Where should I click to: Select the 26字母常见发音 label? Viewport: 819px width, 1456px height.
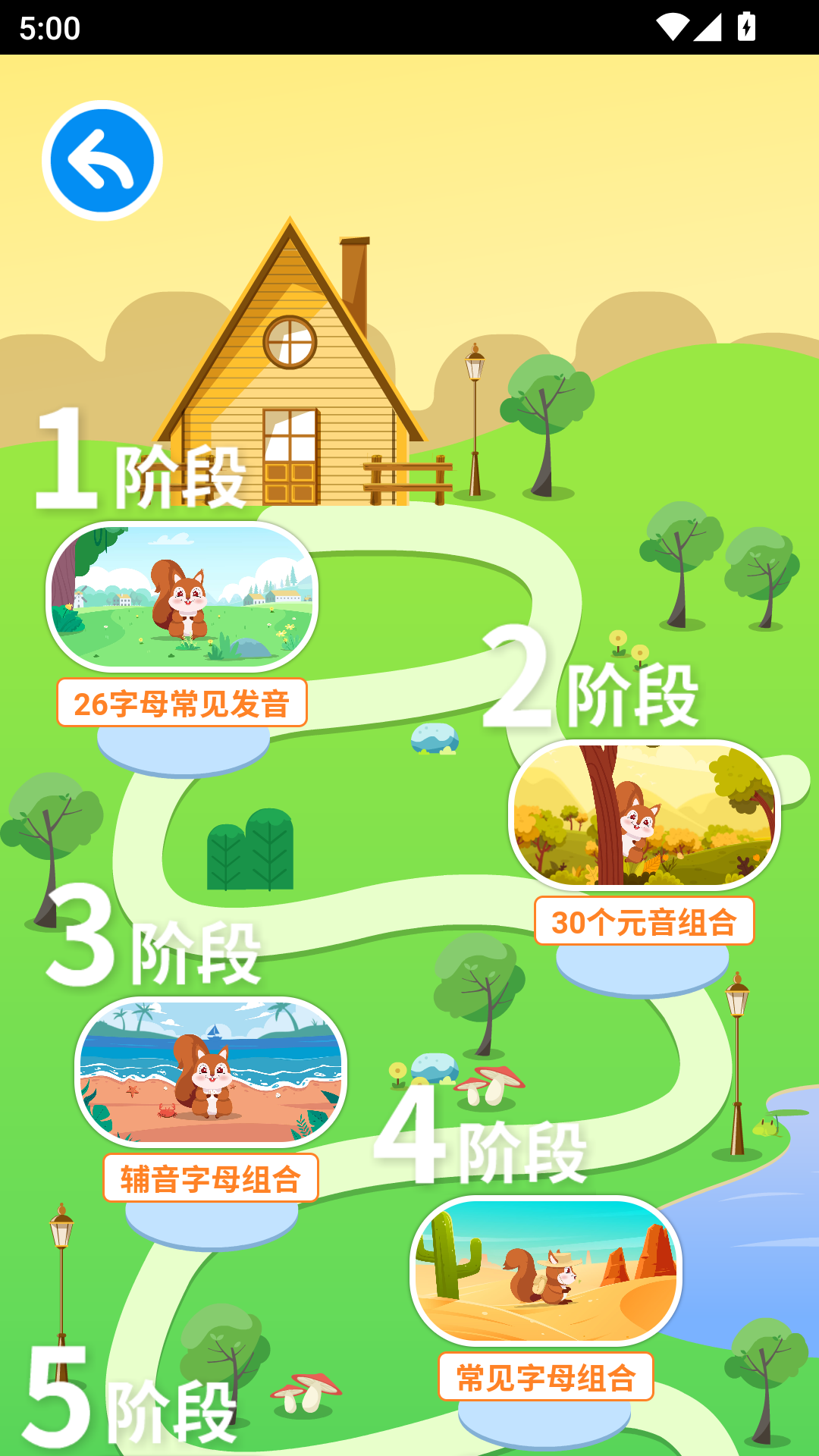coord(182,703)
